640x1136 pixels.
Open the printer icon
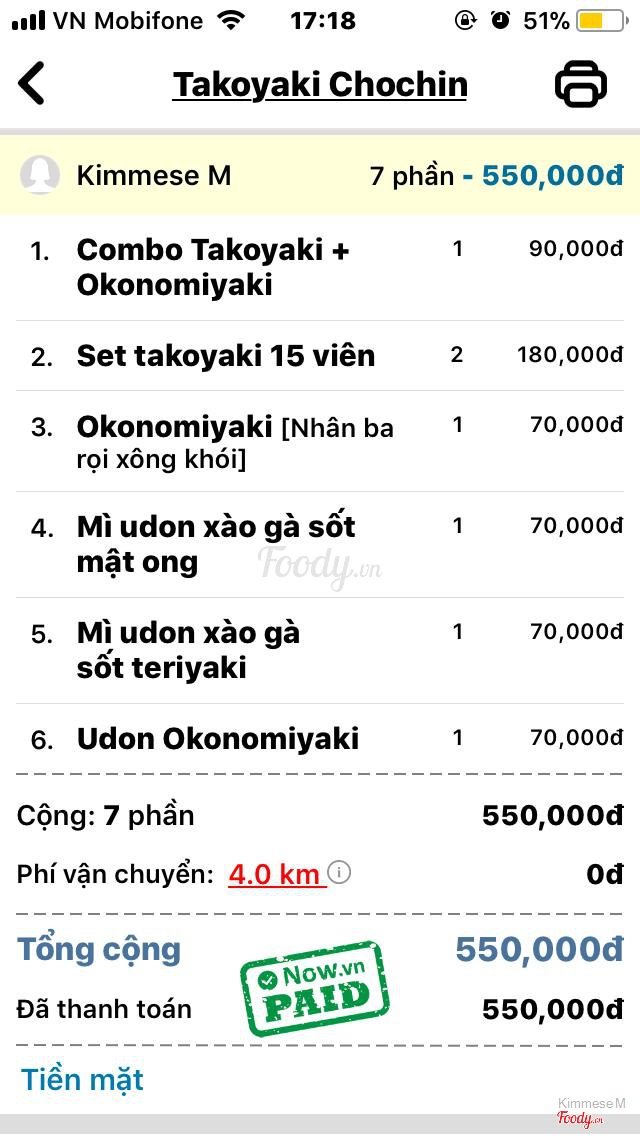581,84
